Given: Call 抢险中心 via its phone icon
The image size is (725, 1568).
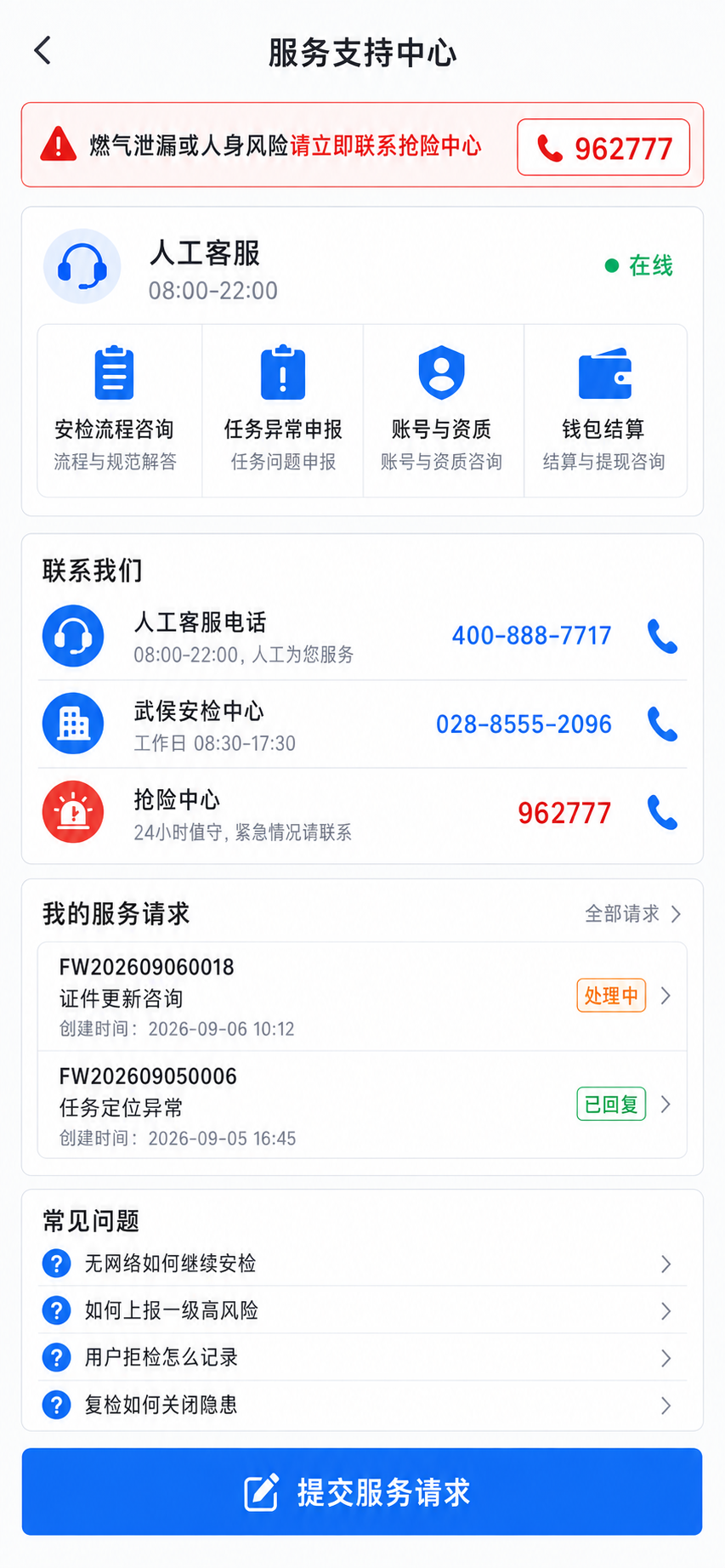Looking at the screenshot, I should pos(662,813).
